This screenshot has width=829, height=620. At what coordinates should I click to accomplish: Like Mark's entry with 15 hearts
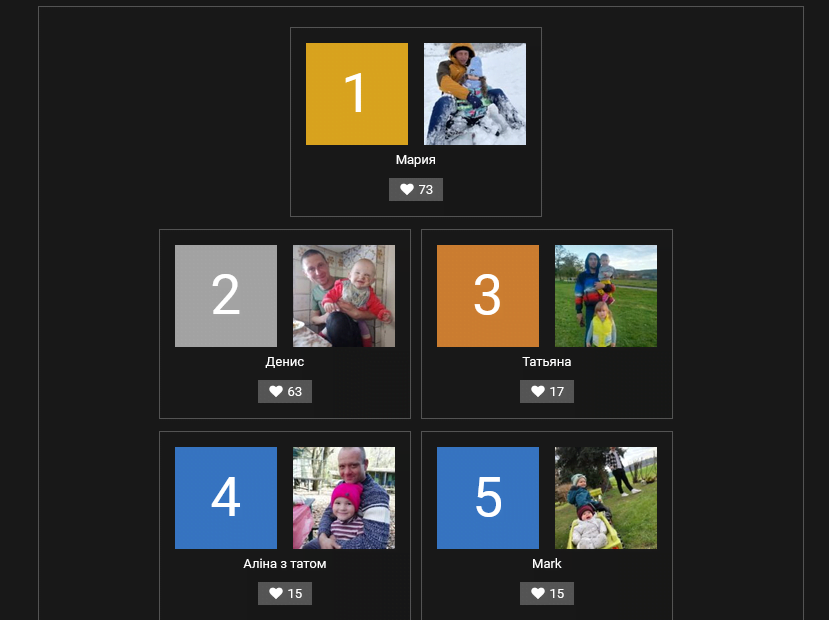[546, 594]
